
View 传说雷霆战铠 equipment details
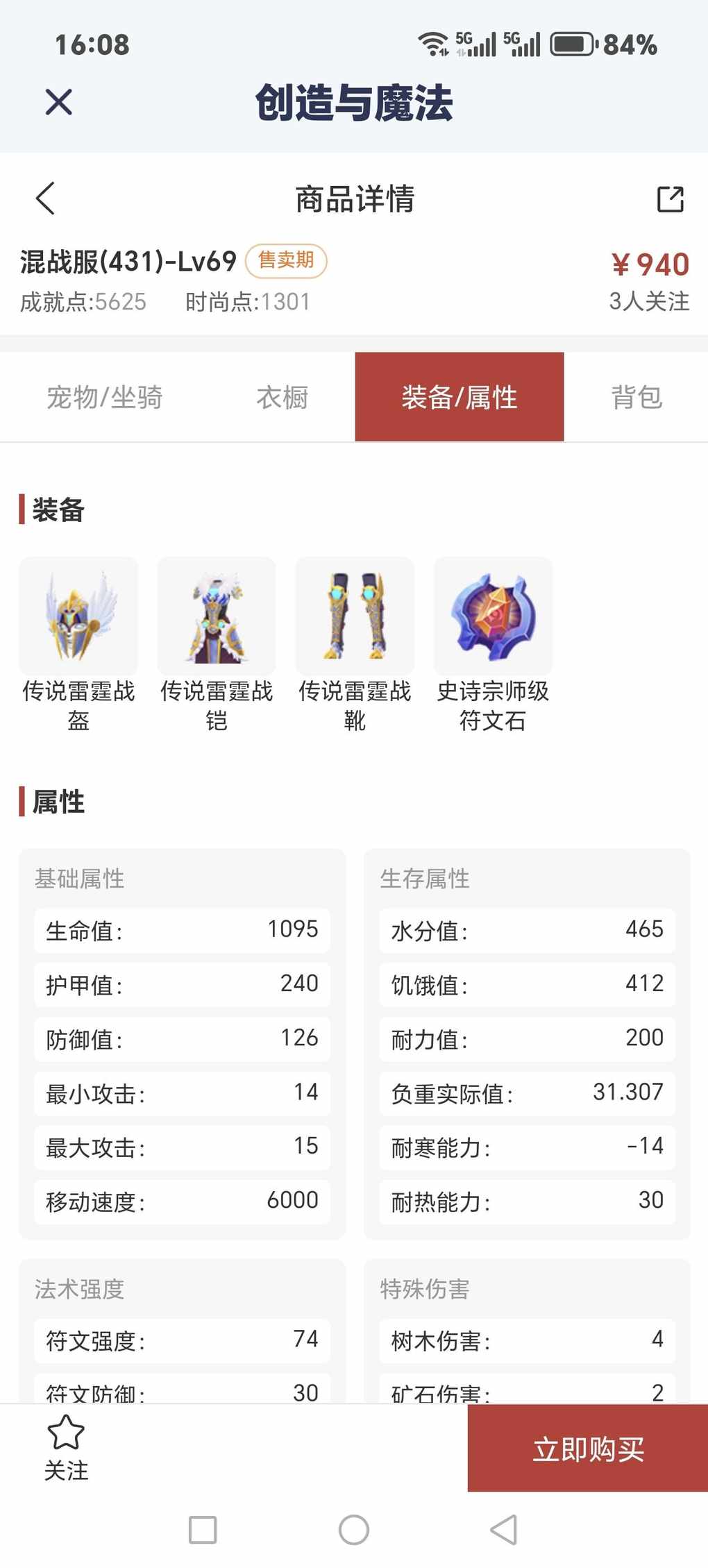tap(217, 616)
